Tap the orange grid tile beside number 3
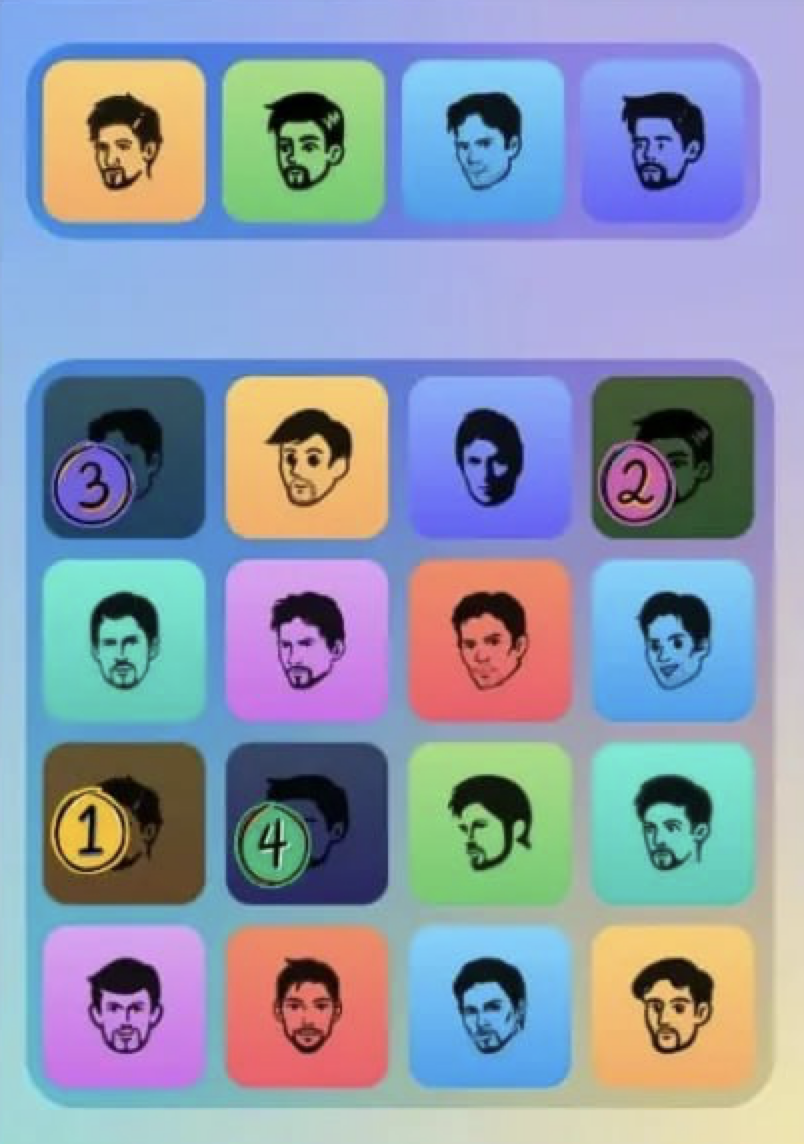 point(306,457)
